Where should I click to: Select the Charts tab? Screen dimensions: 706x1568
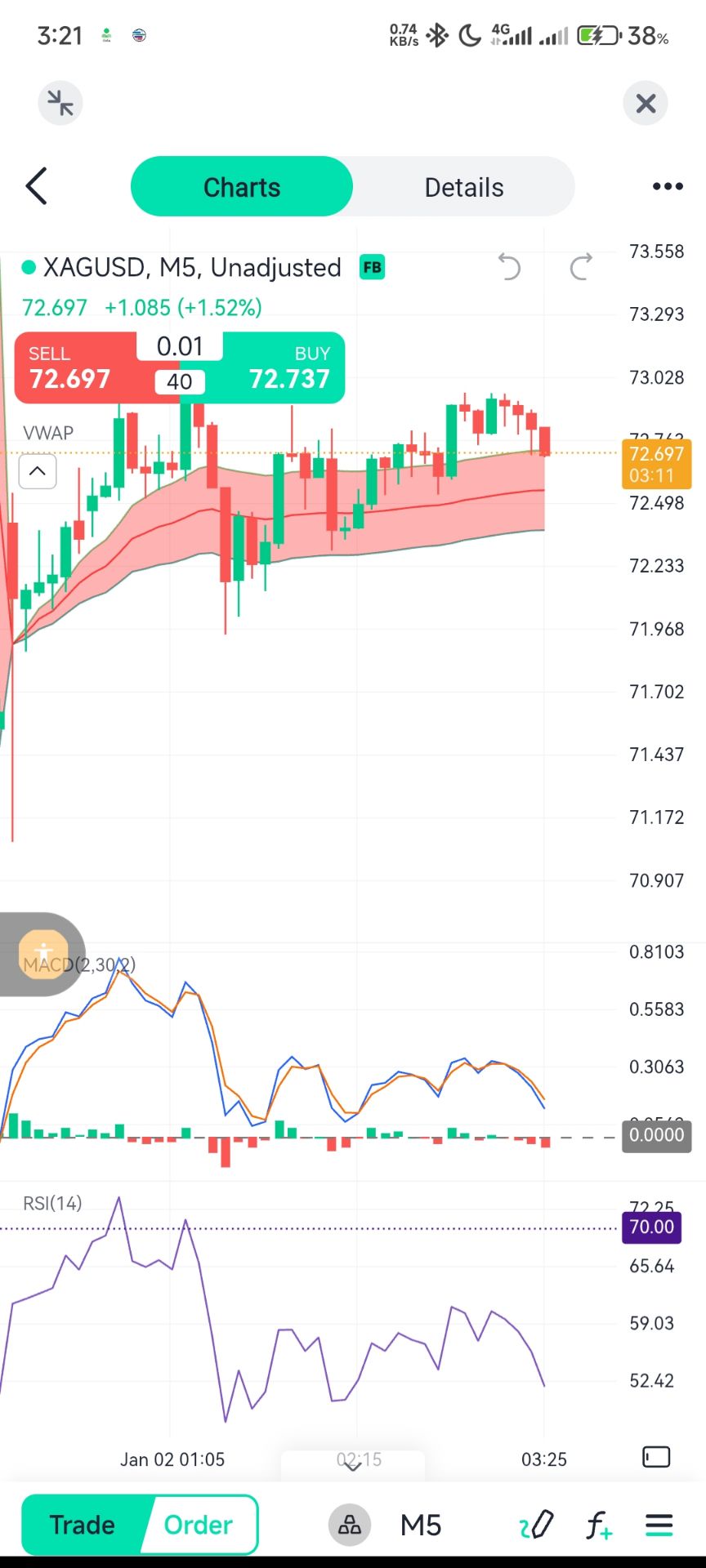(242, 187)
